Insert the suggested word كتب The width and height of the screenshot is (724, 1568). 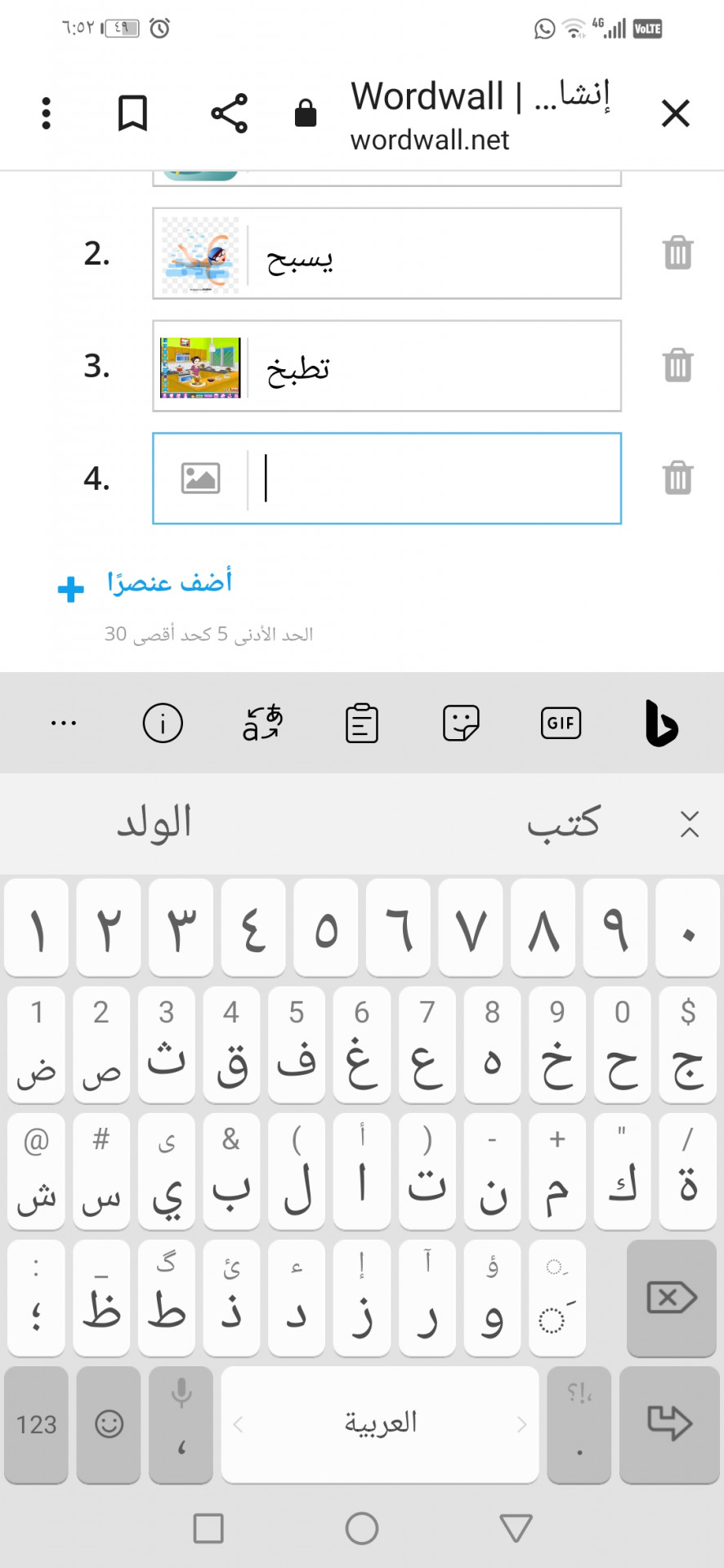[x=563, y=822]
